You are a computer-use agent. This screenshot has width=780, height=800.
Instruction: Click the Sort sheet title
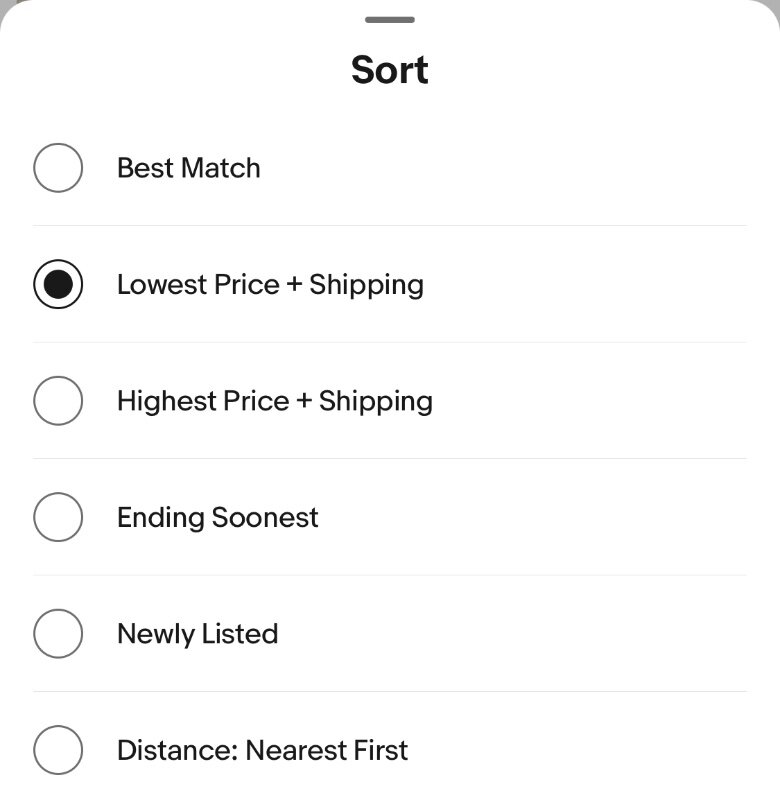[390, 69]
